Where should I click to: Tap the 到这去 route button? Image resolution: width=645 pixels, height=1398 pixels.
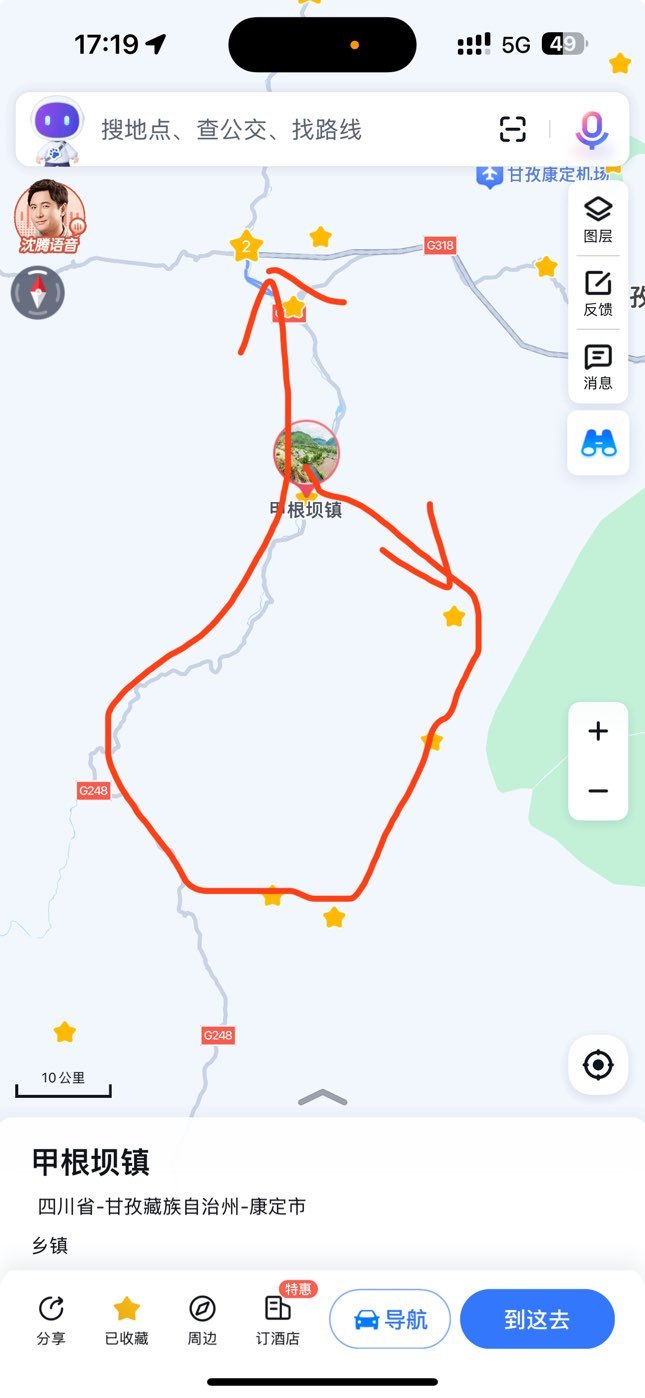[x=537, y=1319]
